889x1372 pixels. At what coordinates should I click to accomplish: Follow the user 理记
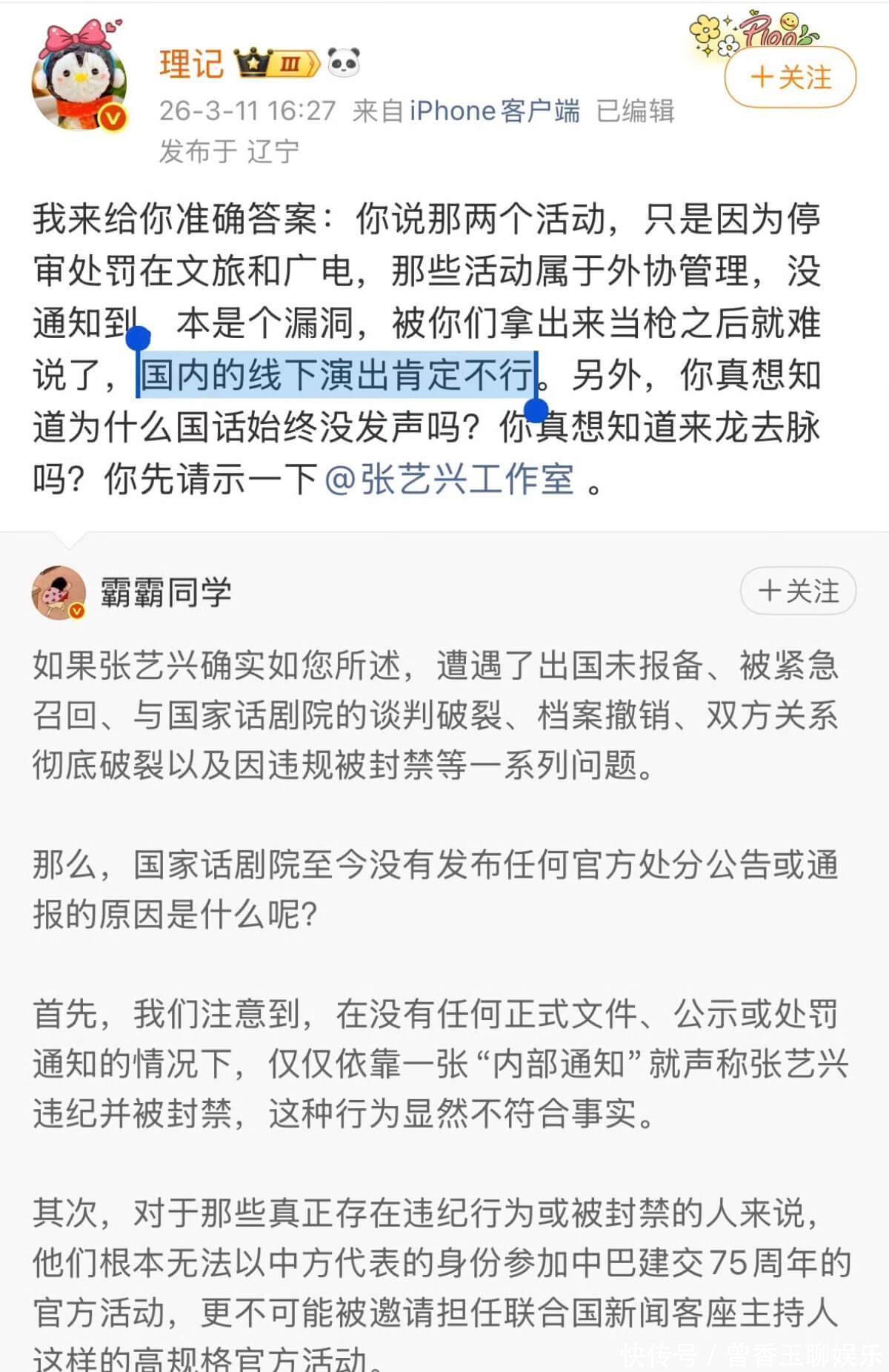tap(790, 77)
